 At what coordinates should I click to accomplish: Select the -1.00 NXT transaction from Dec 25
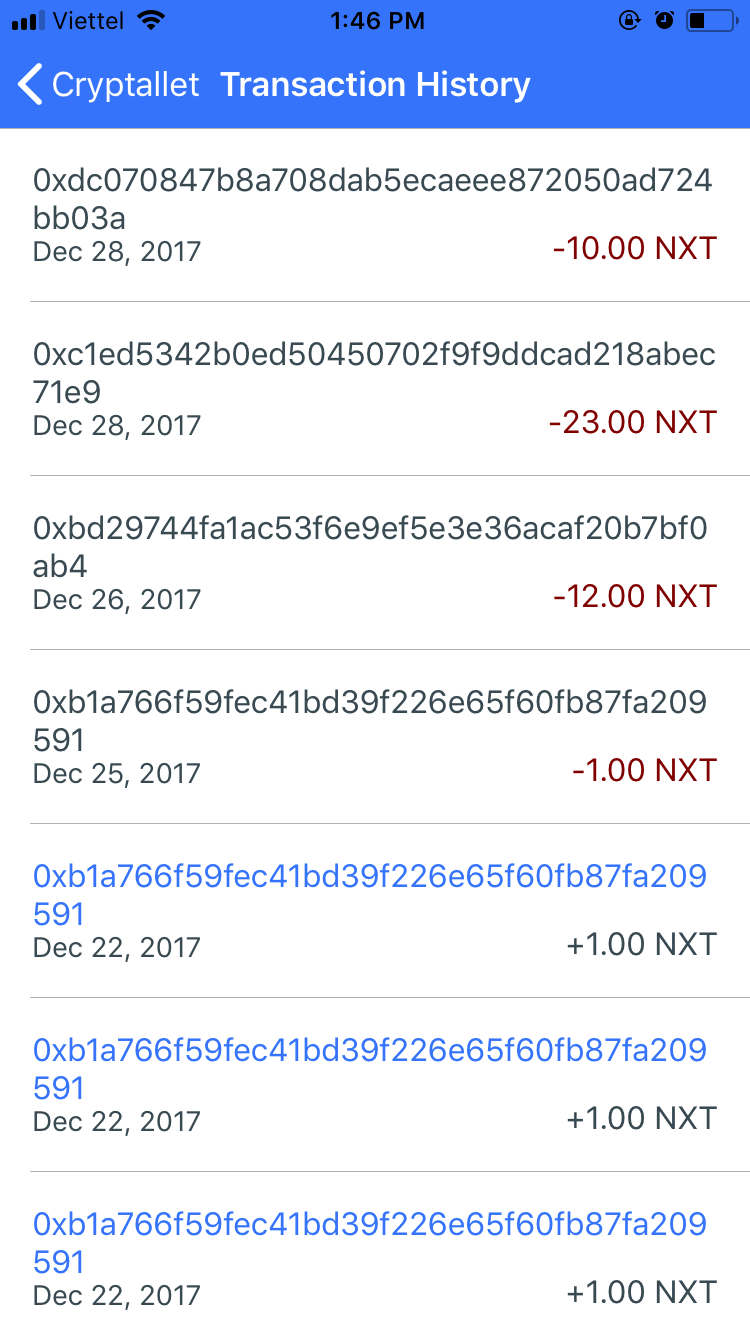375,737
